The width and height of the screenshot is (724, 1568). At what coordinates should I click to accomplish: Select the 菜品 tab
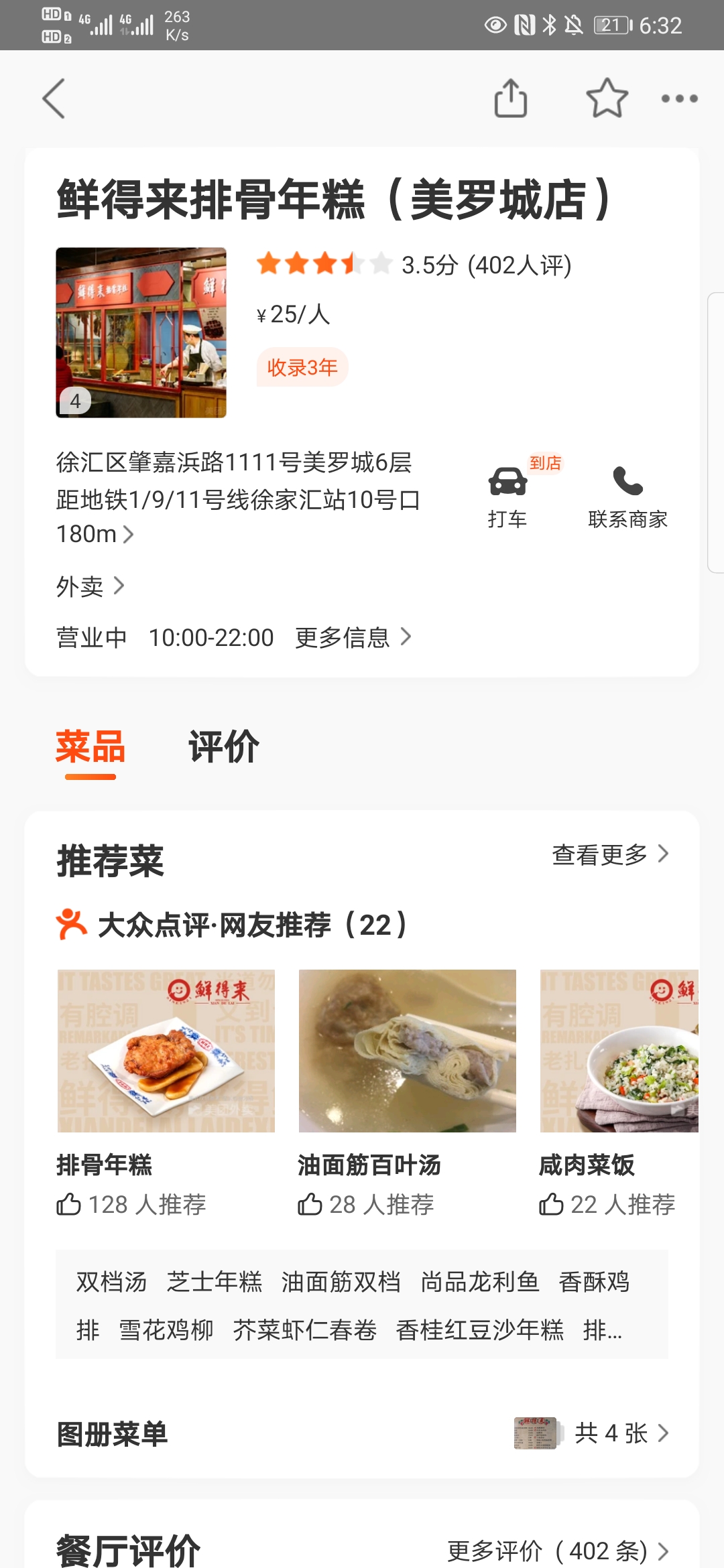90,746
